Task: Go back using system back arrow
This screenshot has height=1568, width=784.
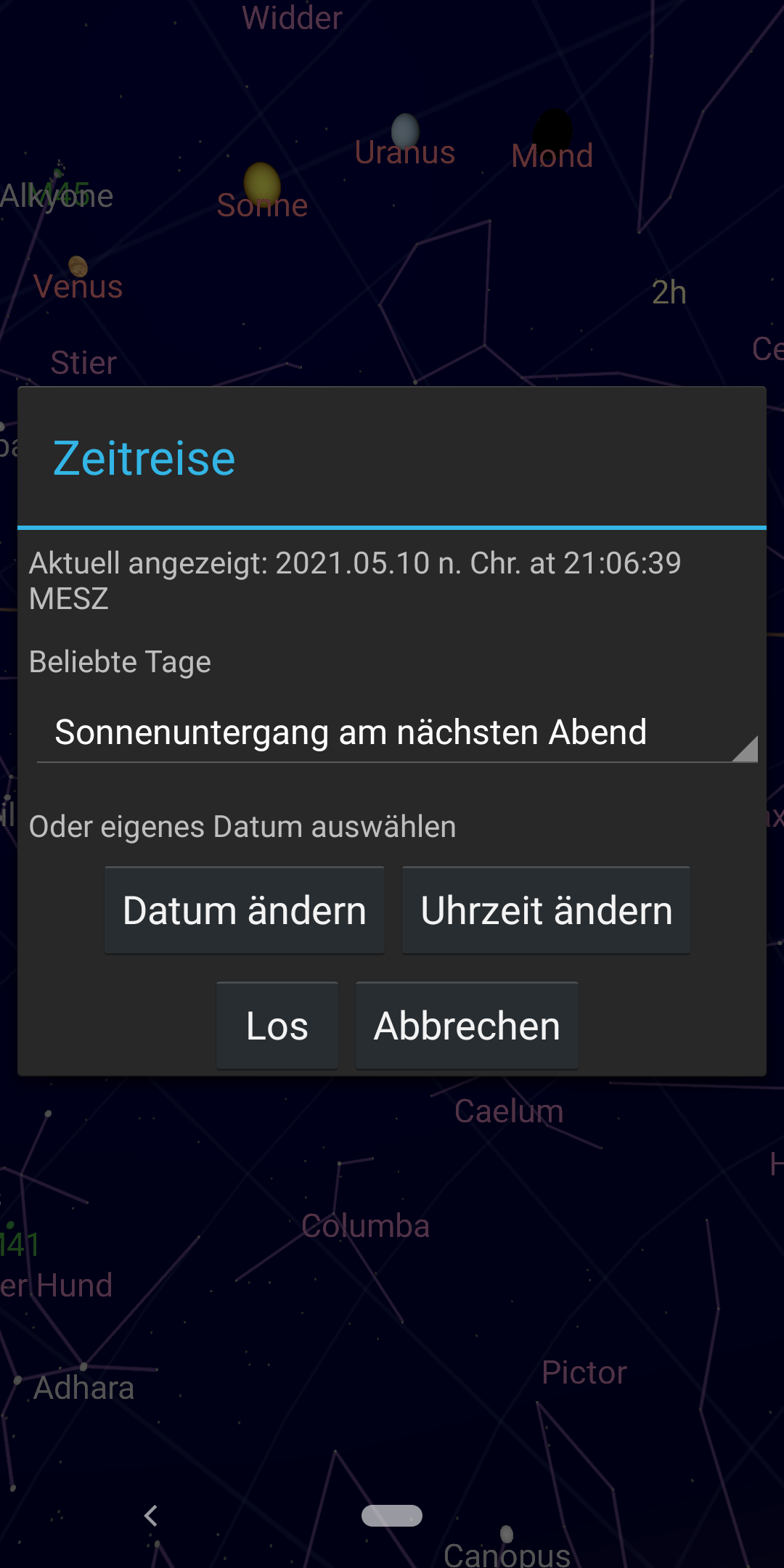Action: [151, 1516]
